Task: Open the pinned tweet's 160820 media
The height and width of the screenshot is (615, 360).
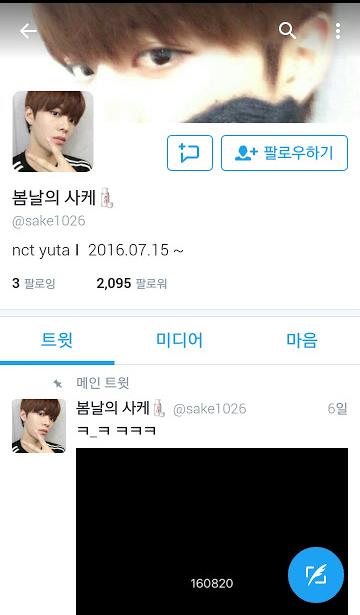Action: pos(212,531)
